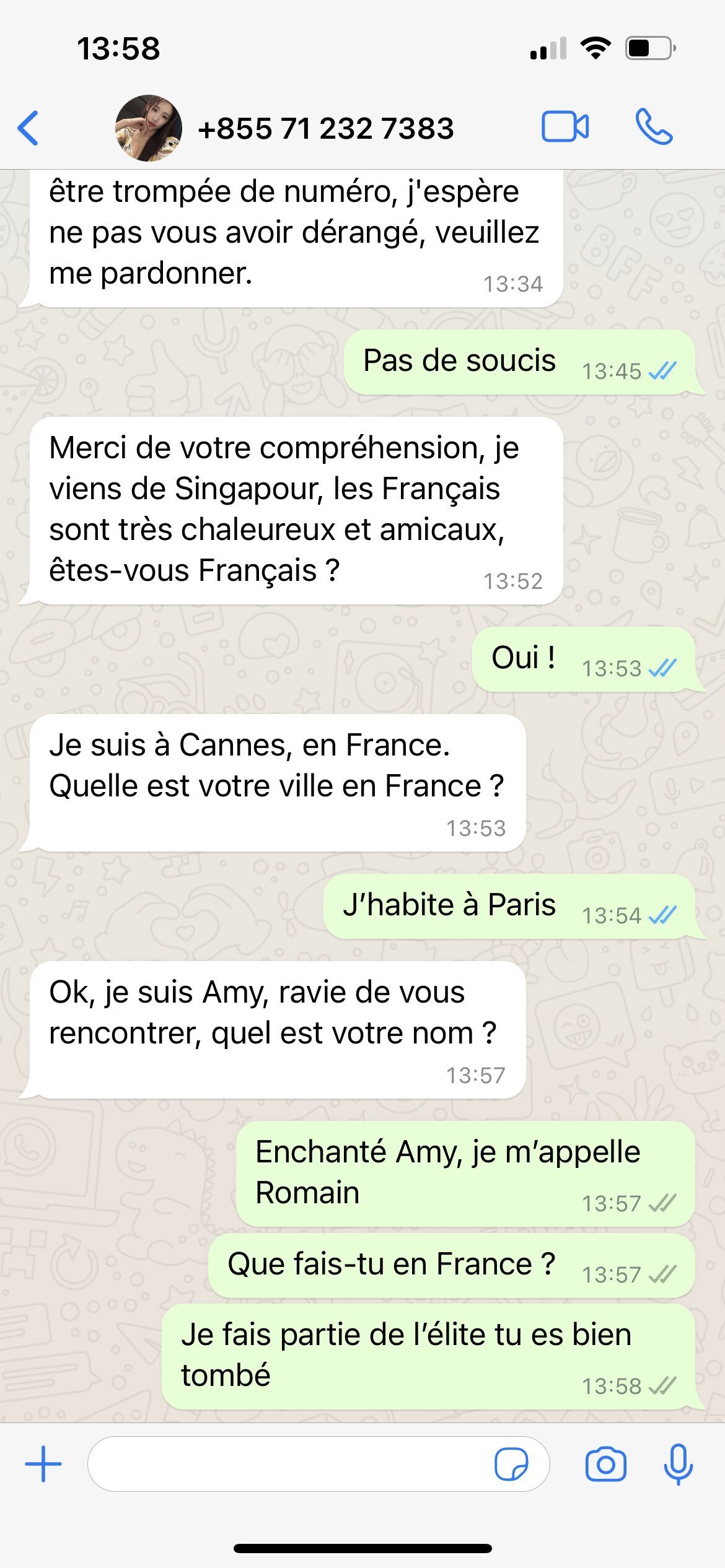Open contact info for +855 71 232 7383
This screenshot has width=725, height=1568.
325,129
